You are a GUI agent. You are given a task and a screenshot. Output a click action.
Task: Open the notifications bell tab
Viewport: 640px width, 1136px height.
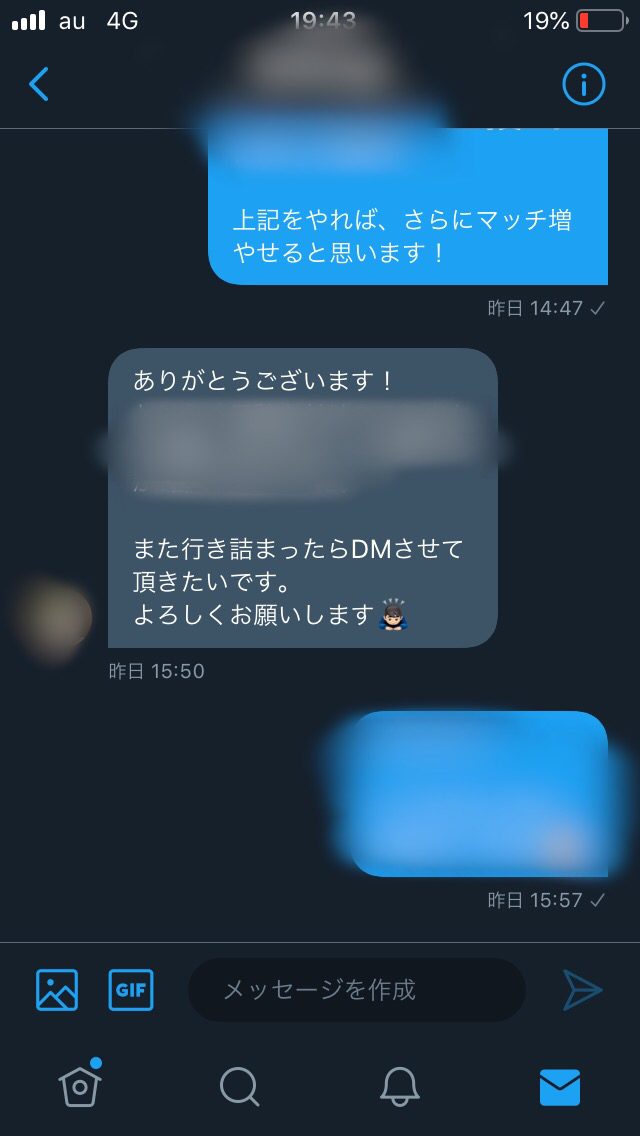400,1085
